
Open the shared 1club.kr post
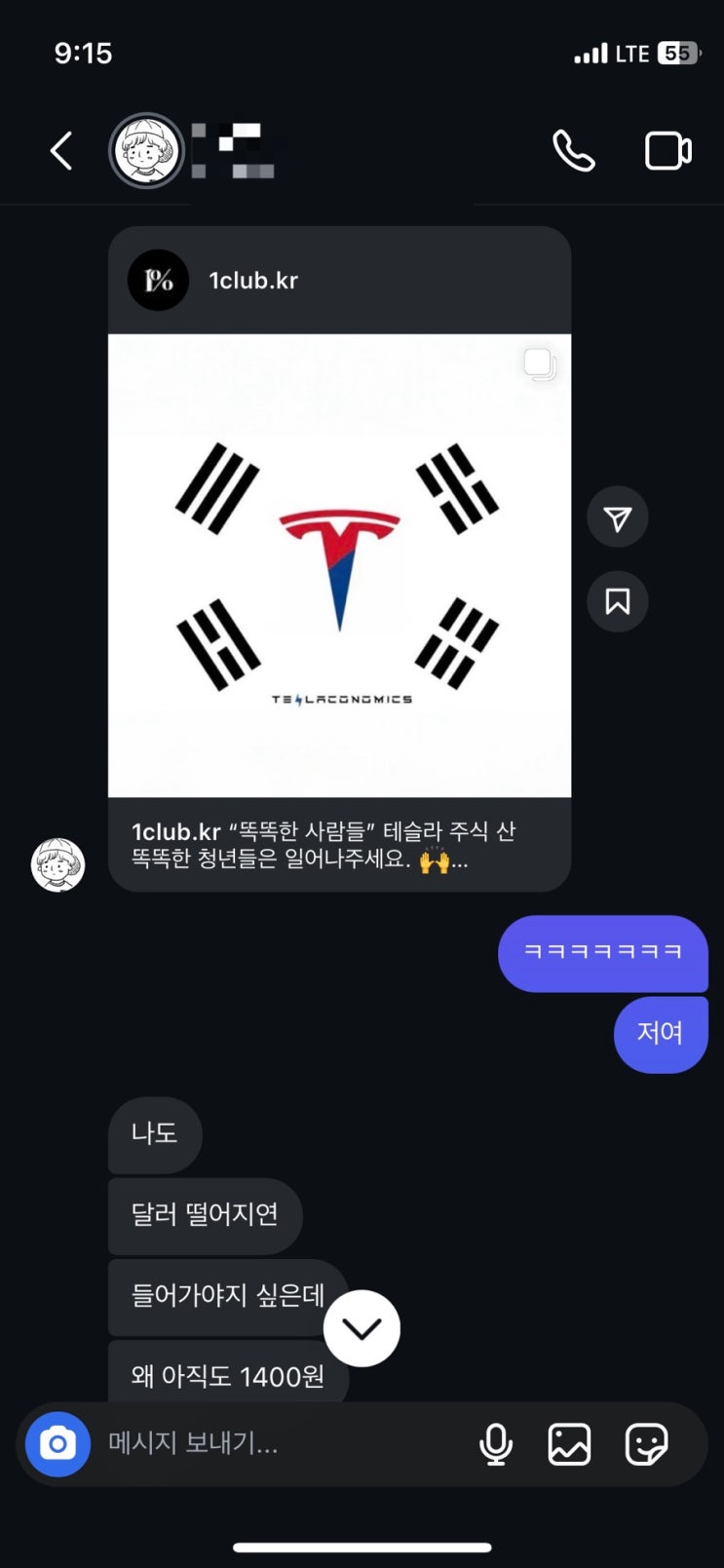(339, 565)
